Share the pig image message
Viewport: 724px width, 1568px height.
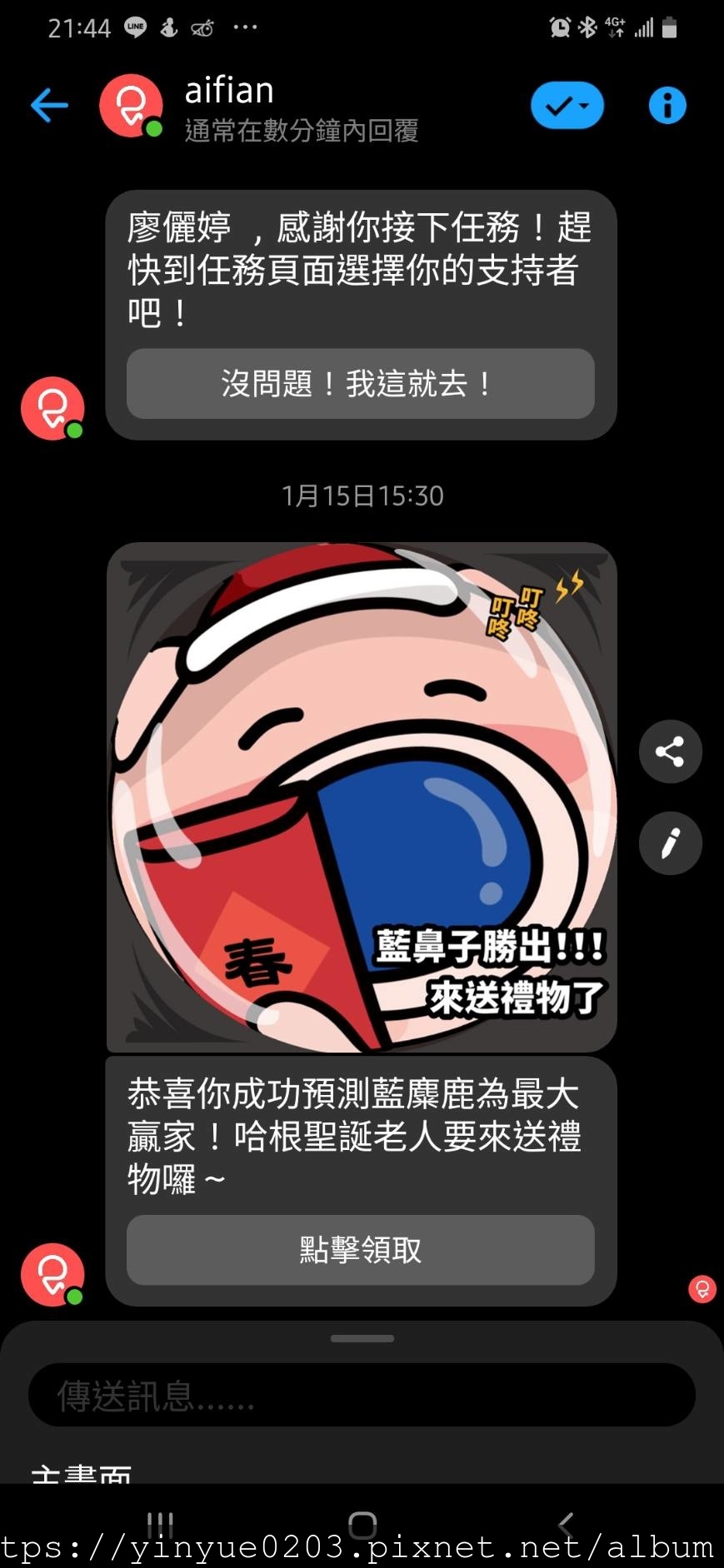(671, 752)
